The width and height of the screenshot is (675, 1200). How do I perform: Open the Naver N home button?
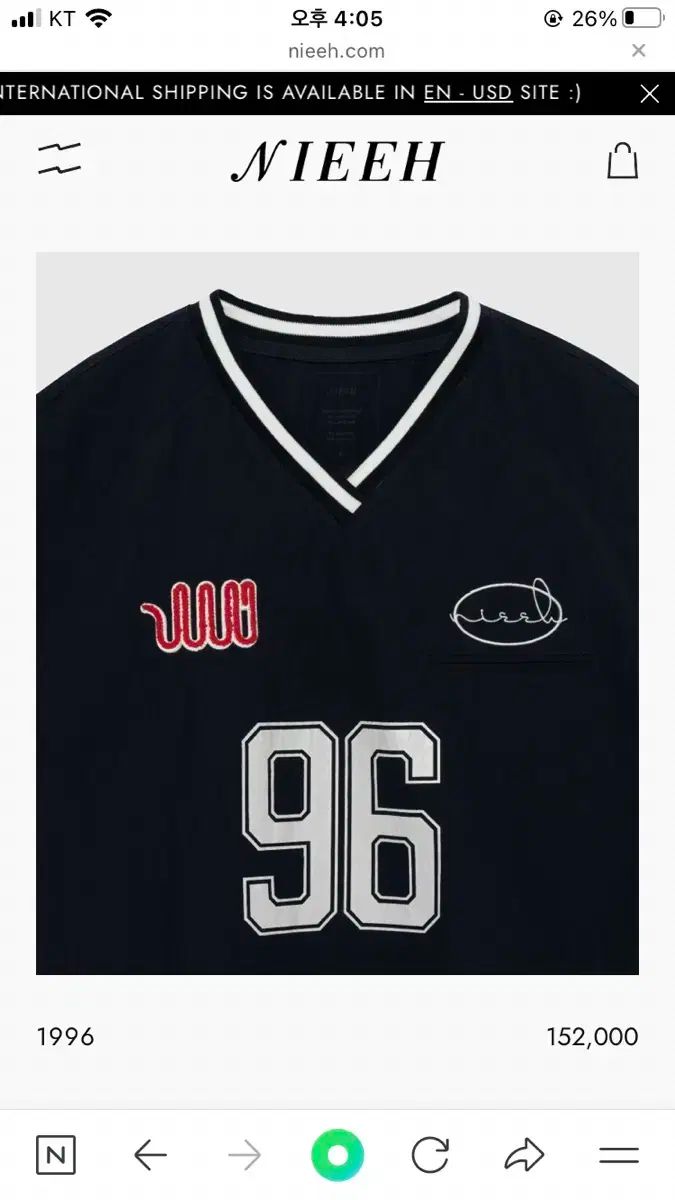pyautogui.click(x=56, y=1156)
